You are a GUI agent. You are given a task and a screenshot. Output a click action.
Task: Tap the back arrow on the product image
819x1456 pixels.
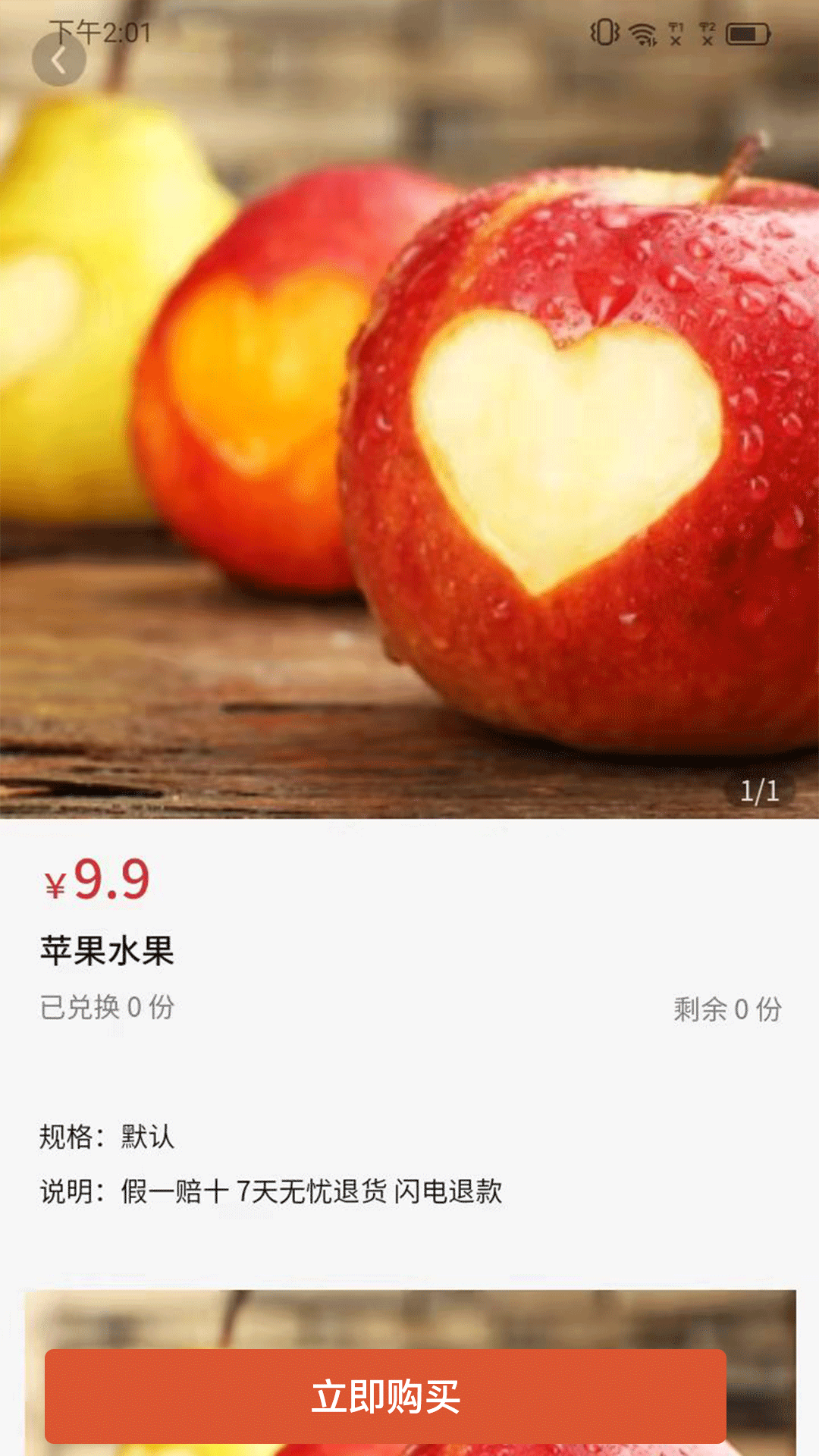[x=59, y=61]
